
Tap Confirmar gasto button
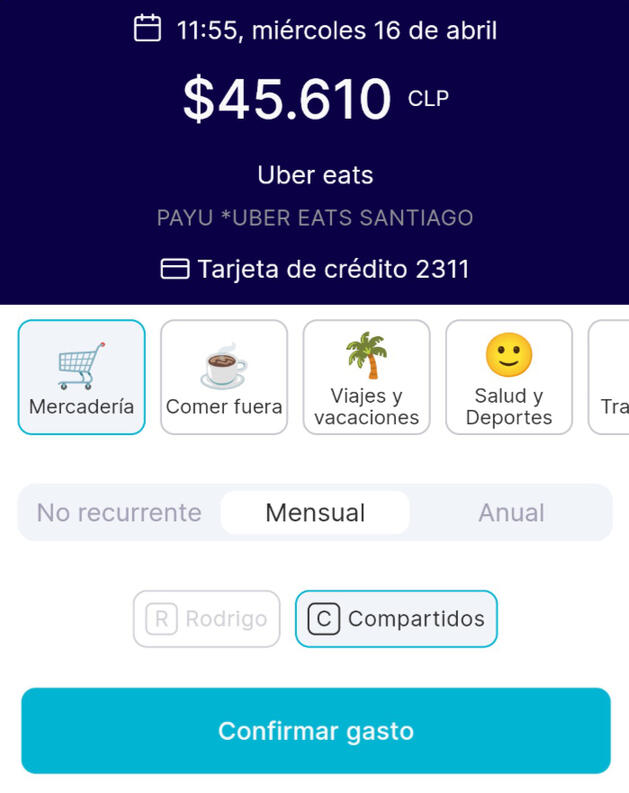(x=315, y=731)
